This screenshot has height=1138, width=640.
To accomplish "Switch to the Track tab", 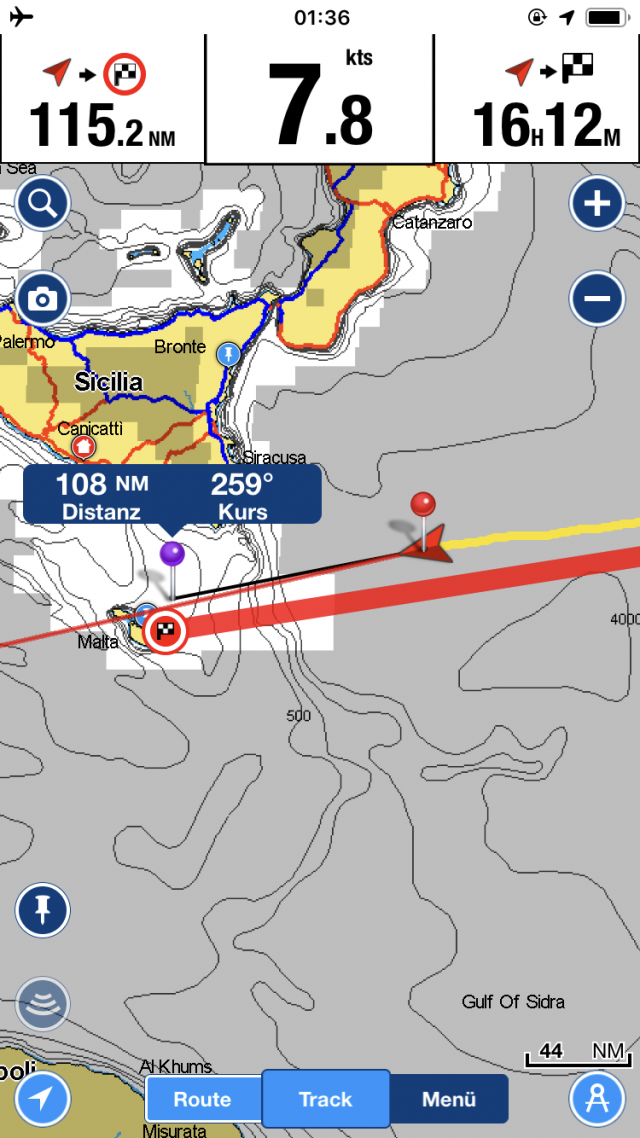I will (x=326, y=1099).
